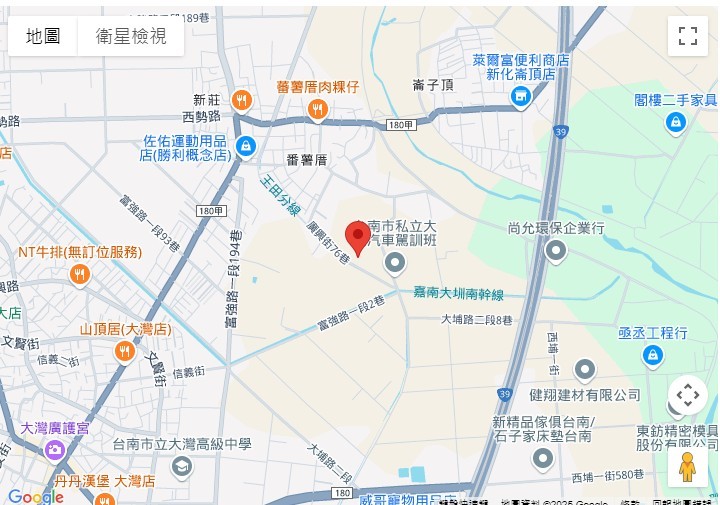Toggle fullscreen map view
The image size is (720, 505).
coord(687,36)
